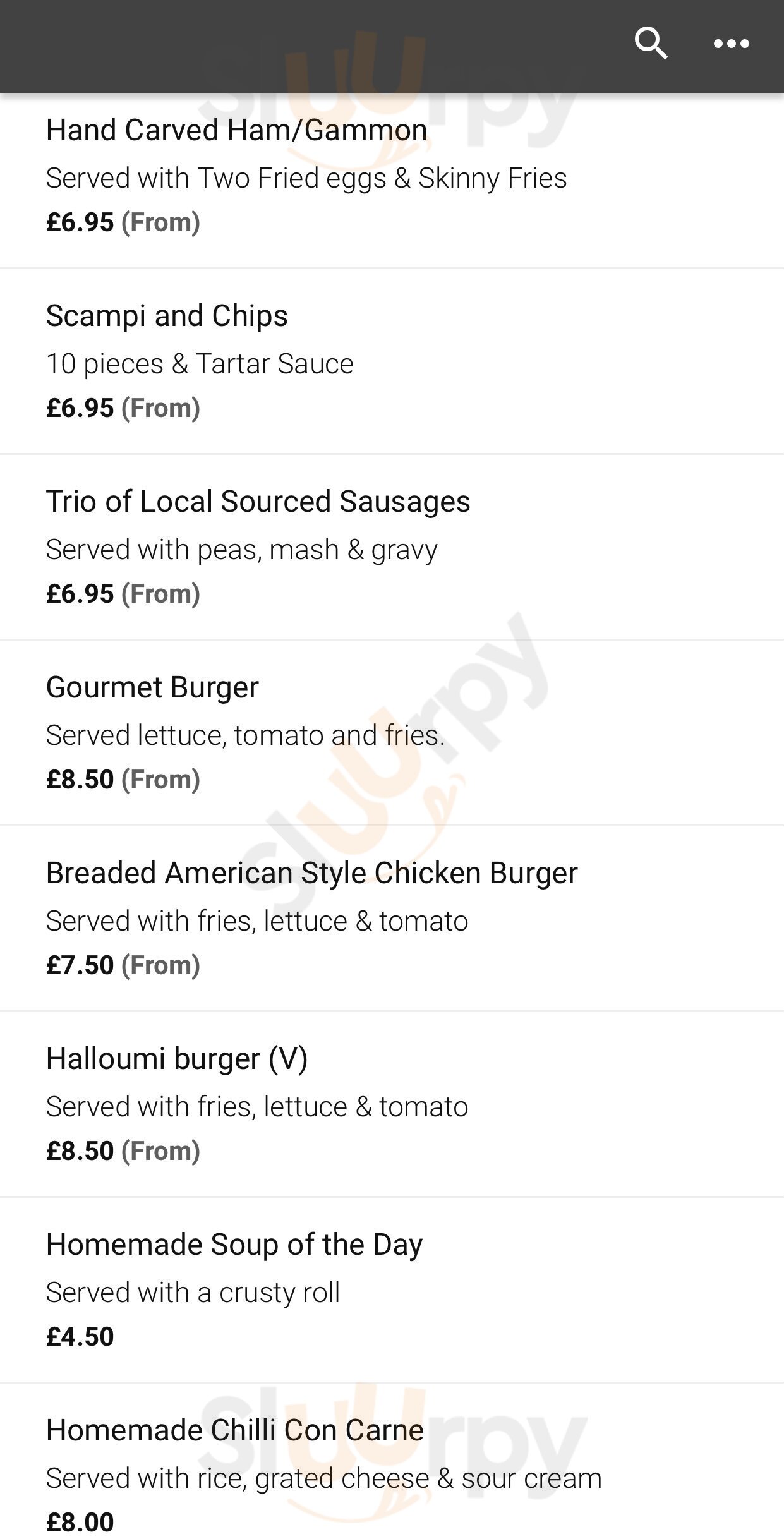Open the Scampi and Chips item
The image size is (784, 1539).
pos(167,316)
